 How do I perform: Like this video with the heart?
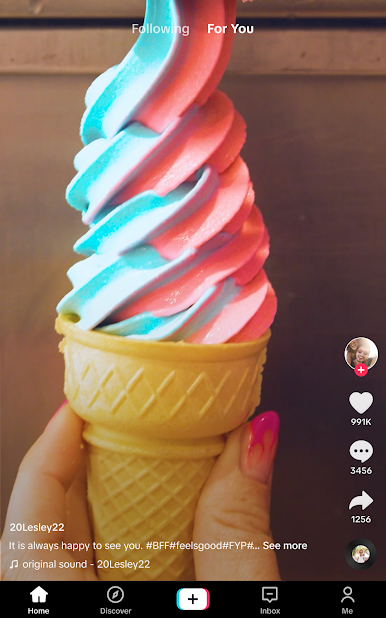[x=361, y=402]
